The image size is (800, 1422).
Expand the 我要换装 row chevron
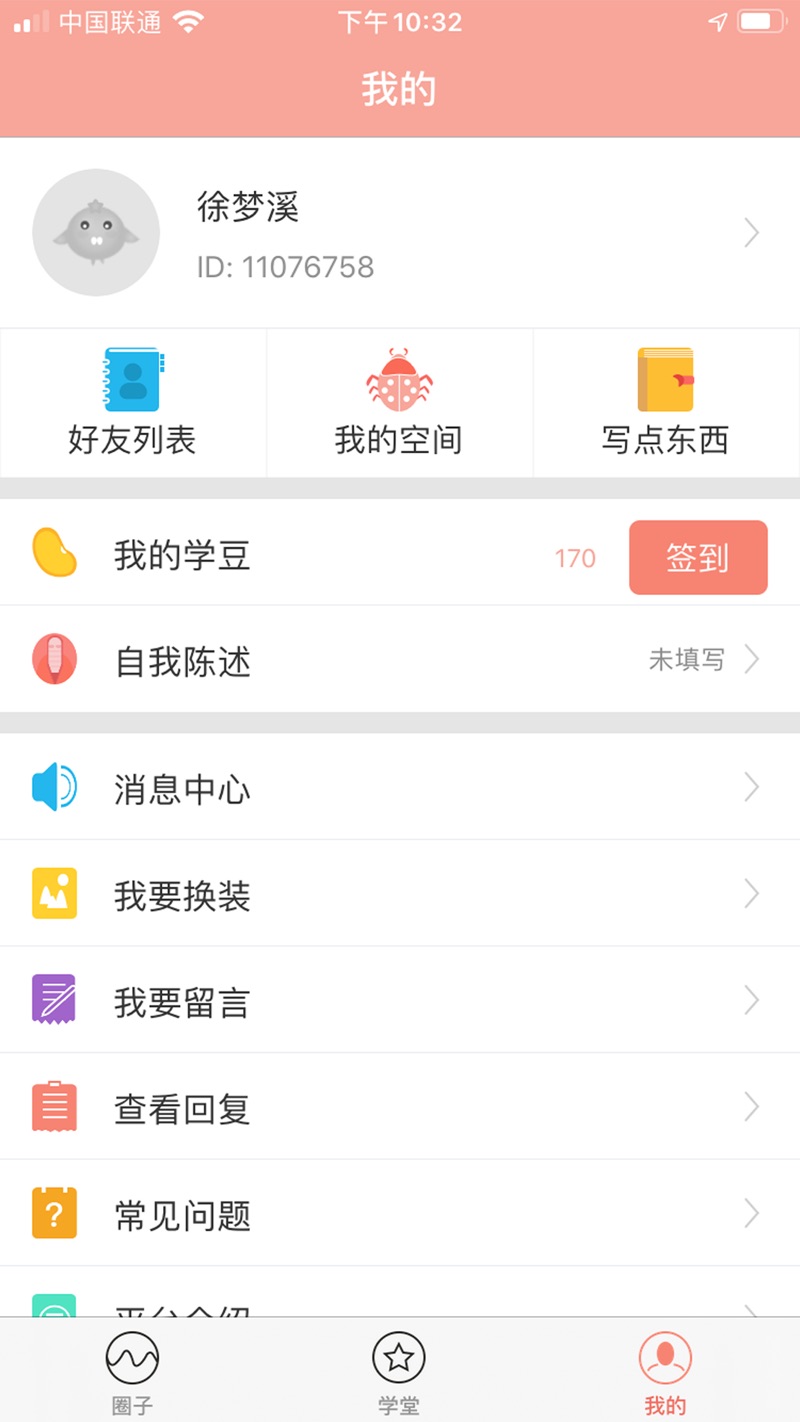[x=752, y=893]
